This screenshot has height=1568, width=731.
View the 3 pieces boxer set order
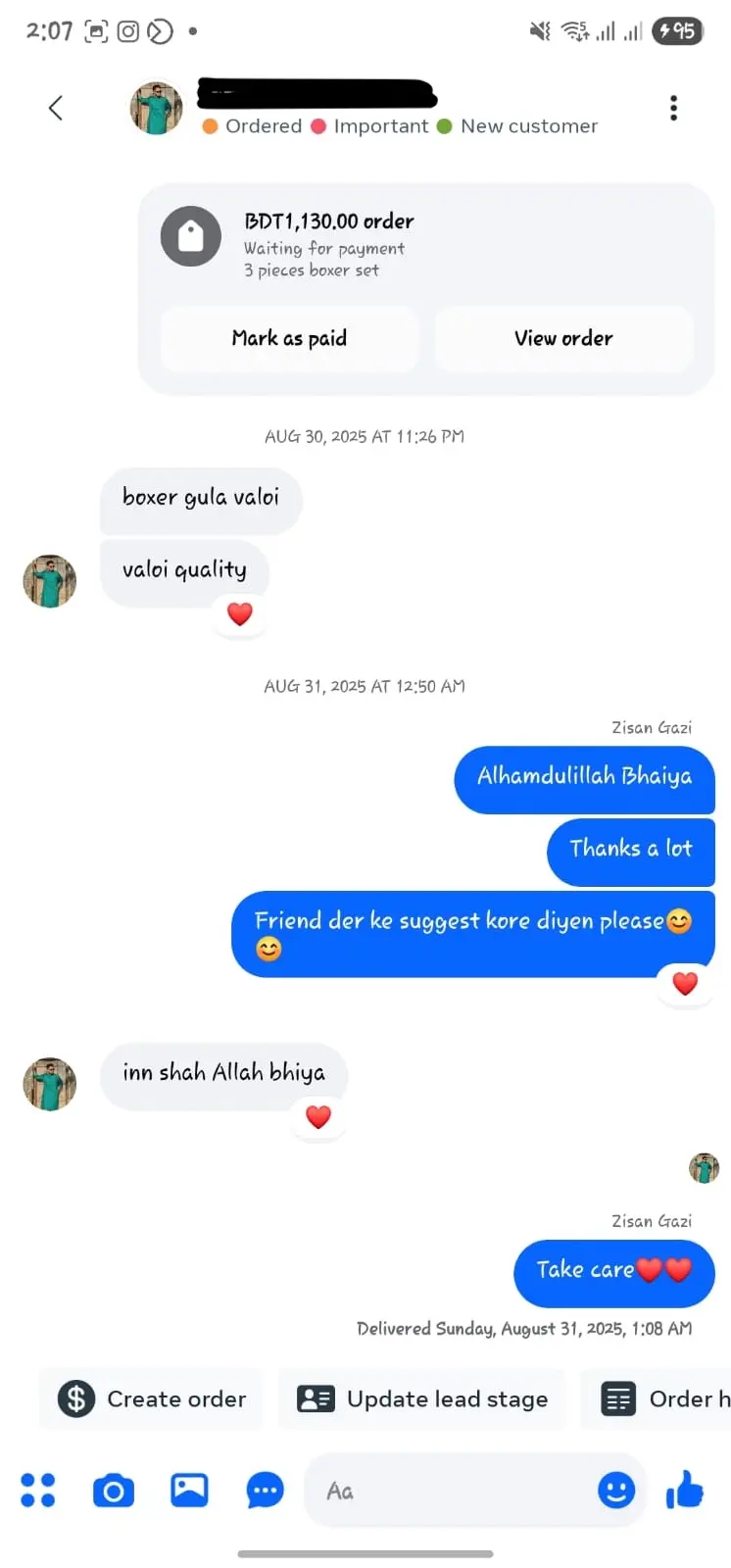[563, 338]
